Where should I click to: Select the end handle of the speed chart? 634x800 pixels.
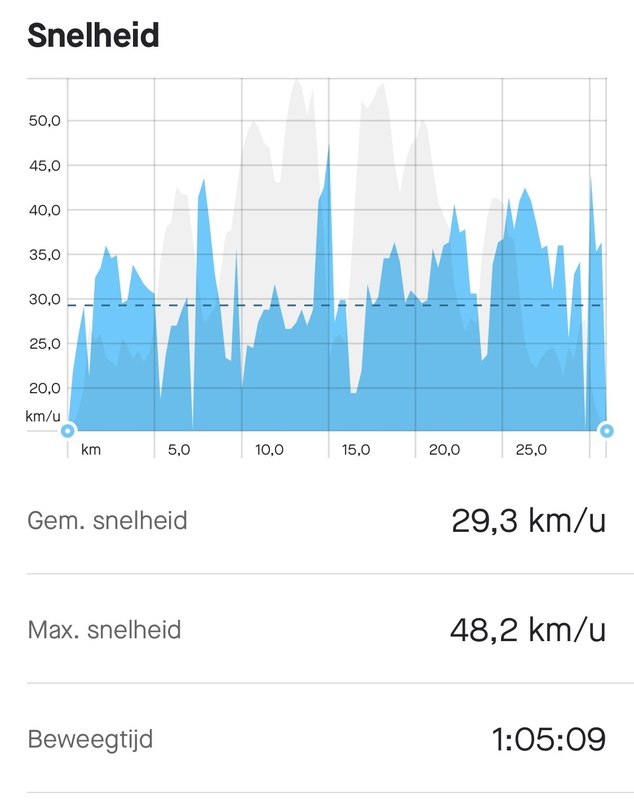pyautogui.click(x=605, y=431)
